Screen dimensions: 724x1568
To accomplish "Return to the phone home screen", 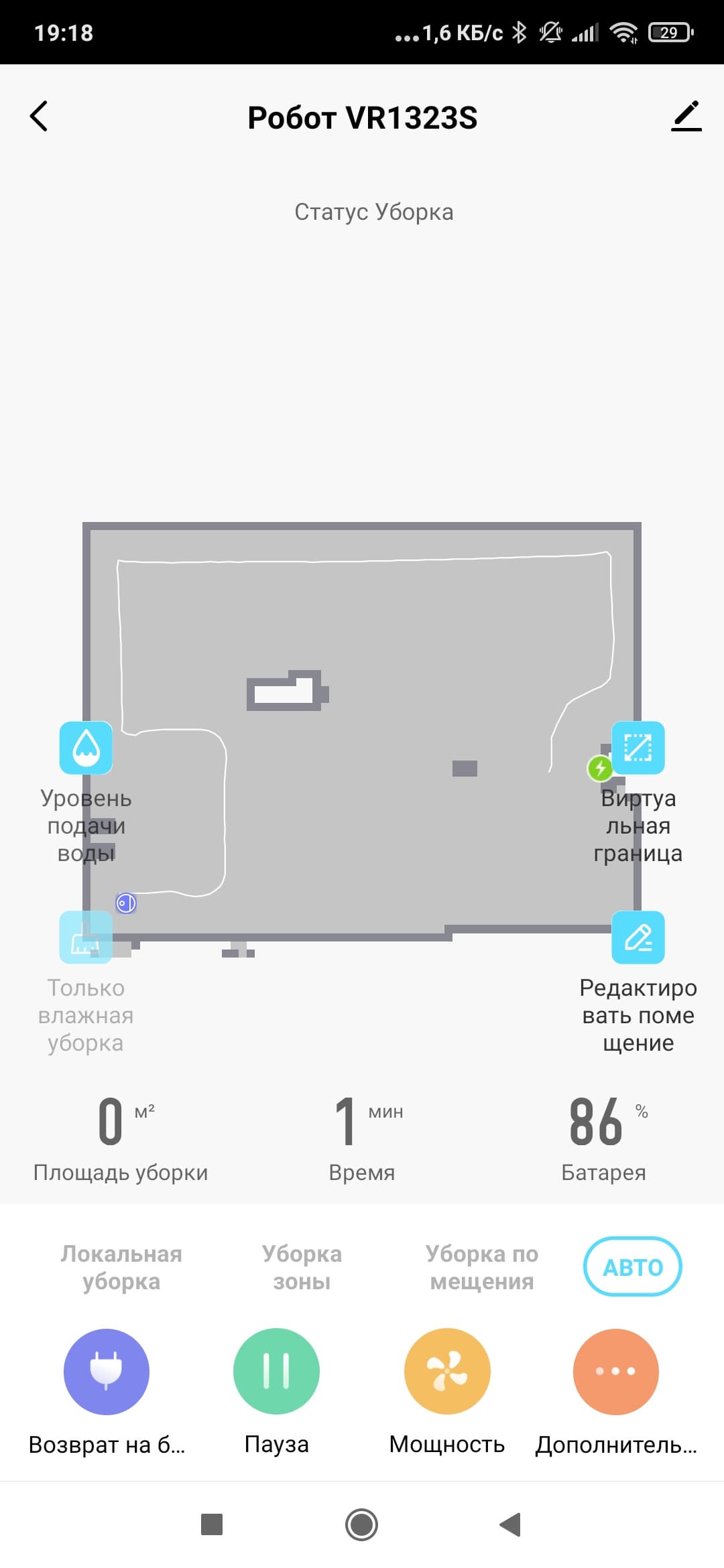I will click(x=362, y=1524).
